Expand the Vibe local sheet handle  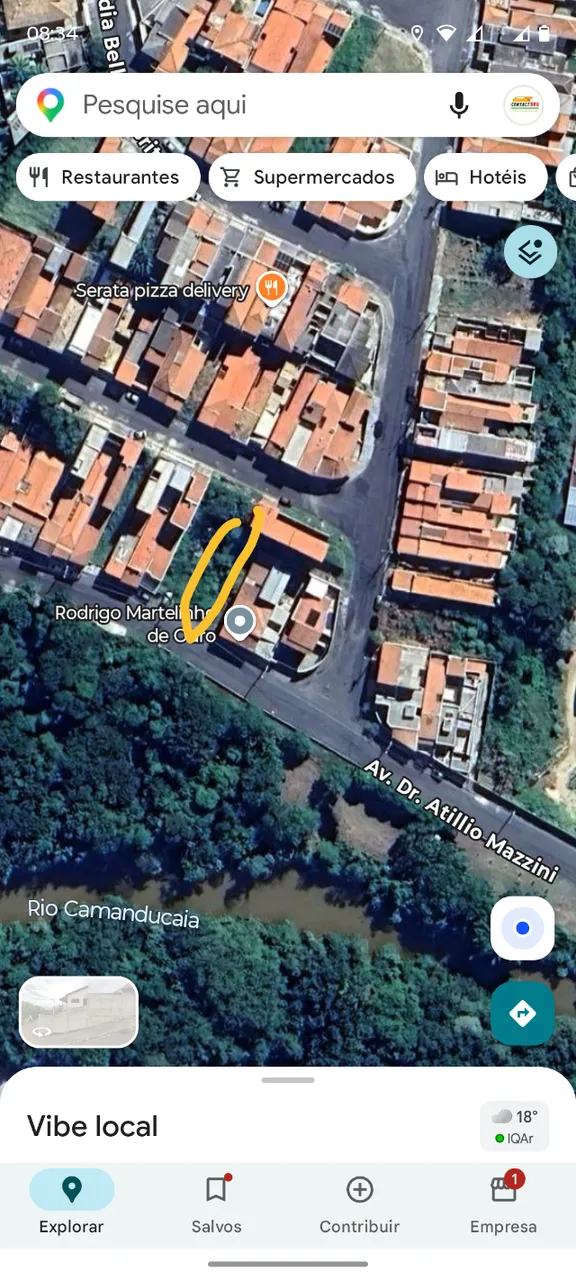pos(288,1080)
